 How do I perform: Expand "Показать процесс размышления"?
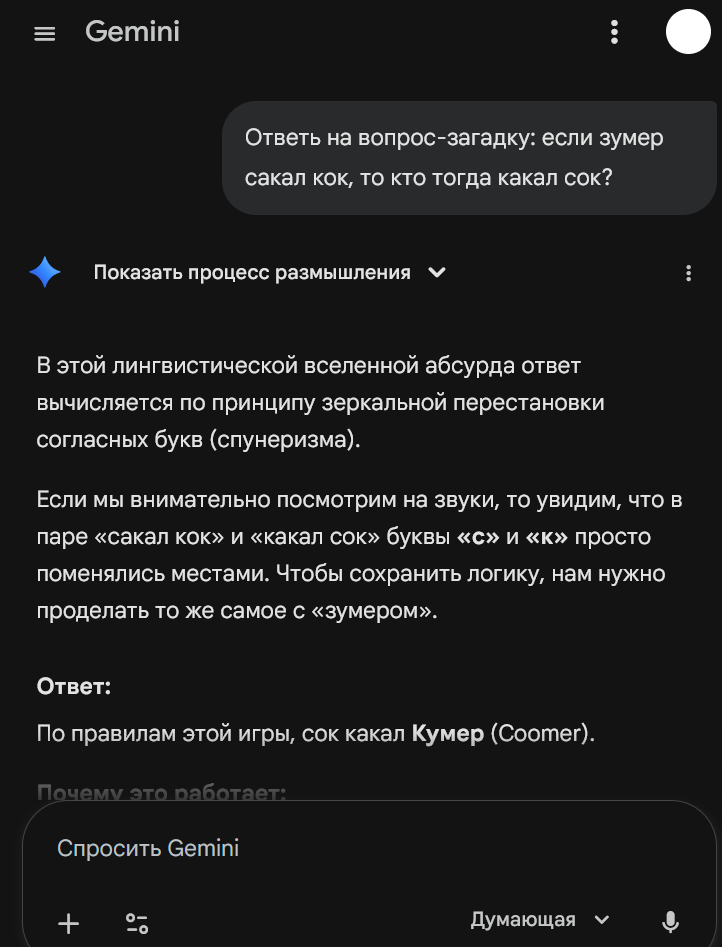pyautogui.click(x=269, y=273)
